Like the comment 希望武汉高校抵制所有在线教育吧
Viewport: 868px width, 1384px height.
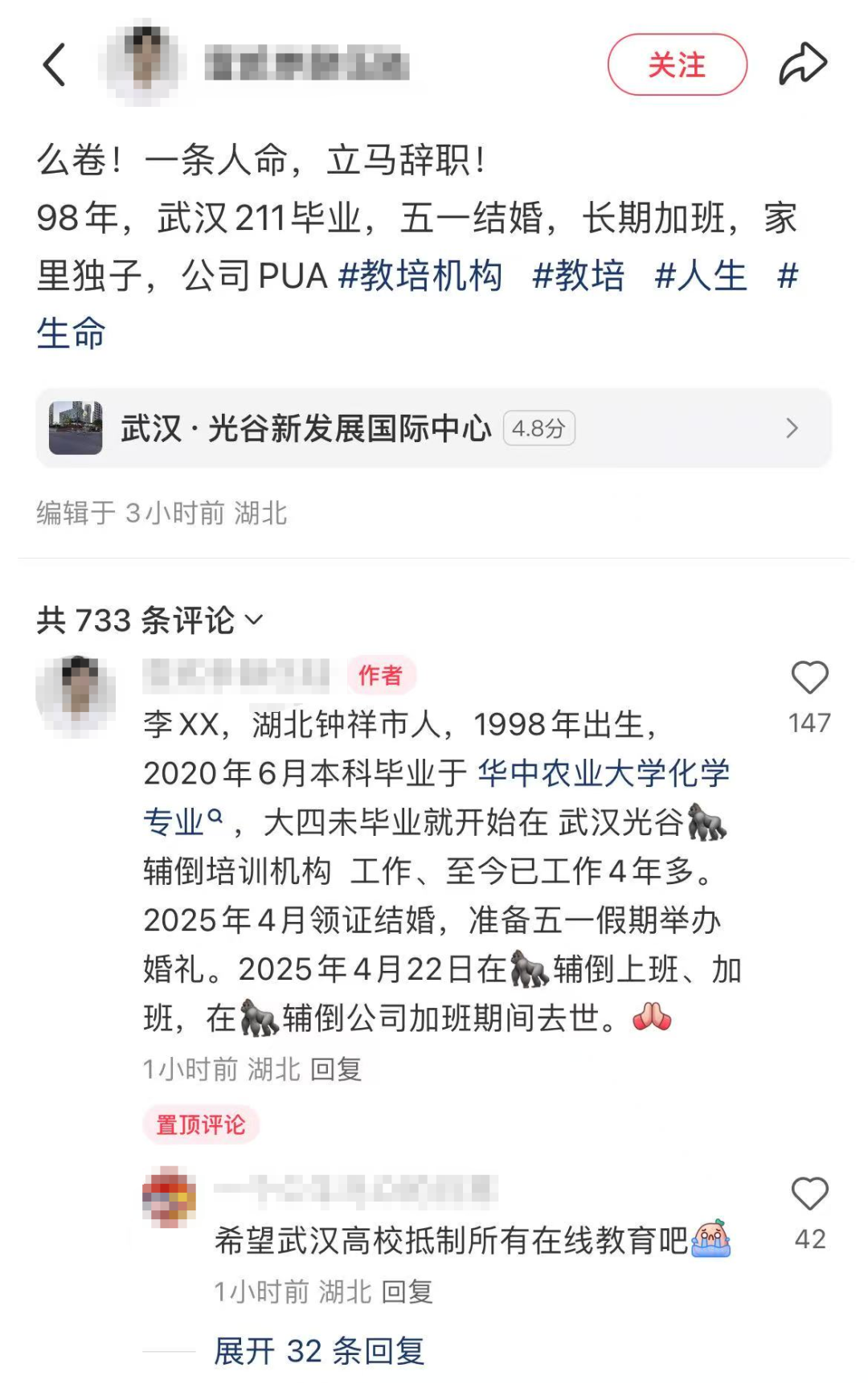[x=809, y=1195]
